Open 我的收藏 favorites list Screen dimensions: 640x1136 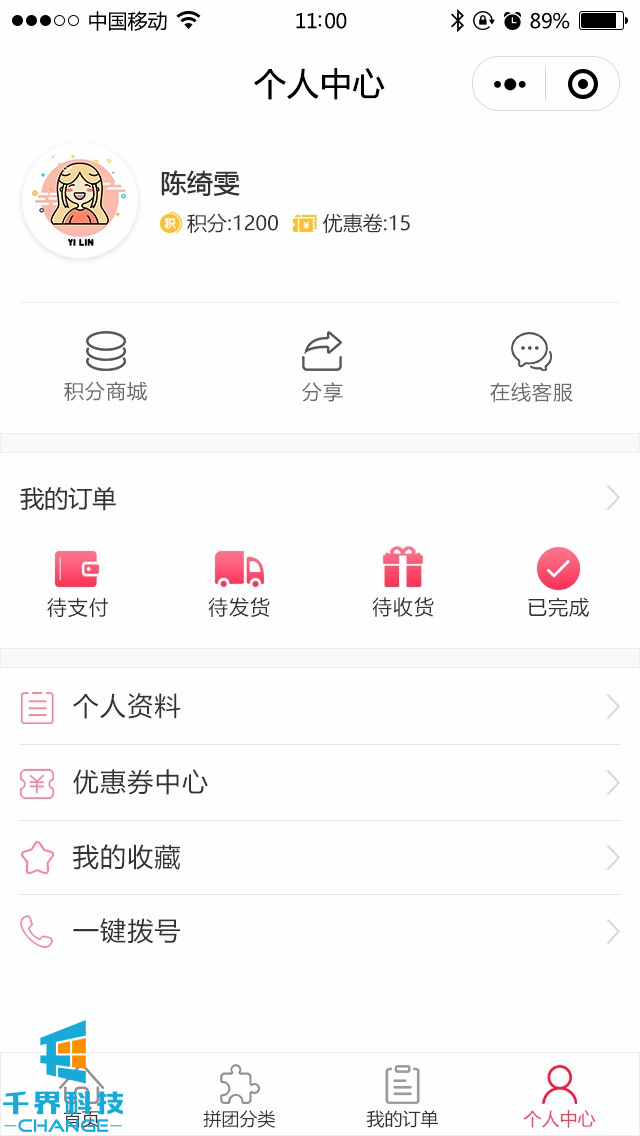click(x=320, y=857)
